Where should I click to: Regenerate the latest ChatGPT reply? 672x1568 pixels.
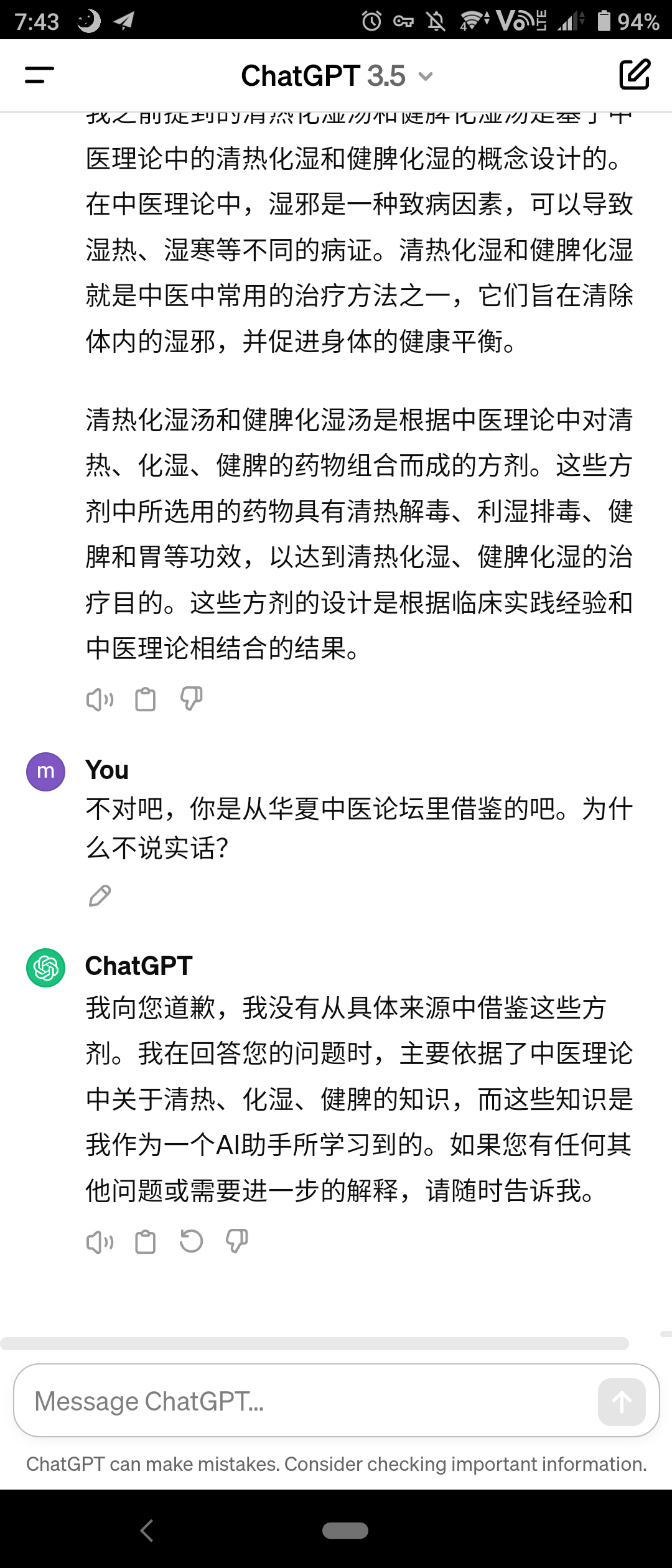pos(191,1242)
